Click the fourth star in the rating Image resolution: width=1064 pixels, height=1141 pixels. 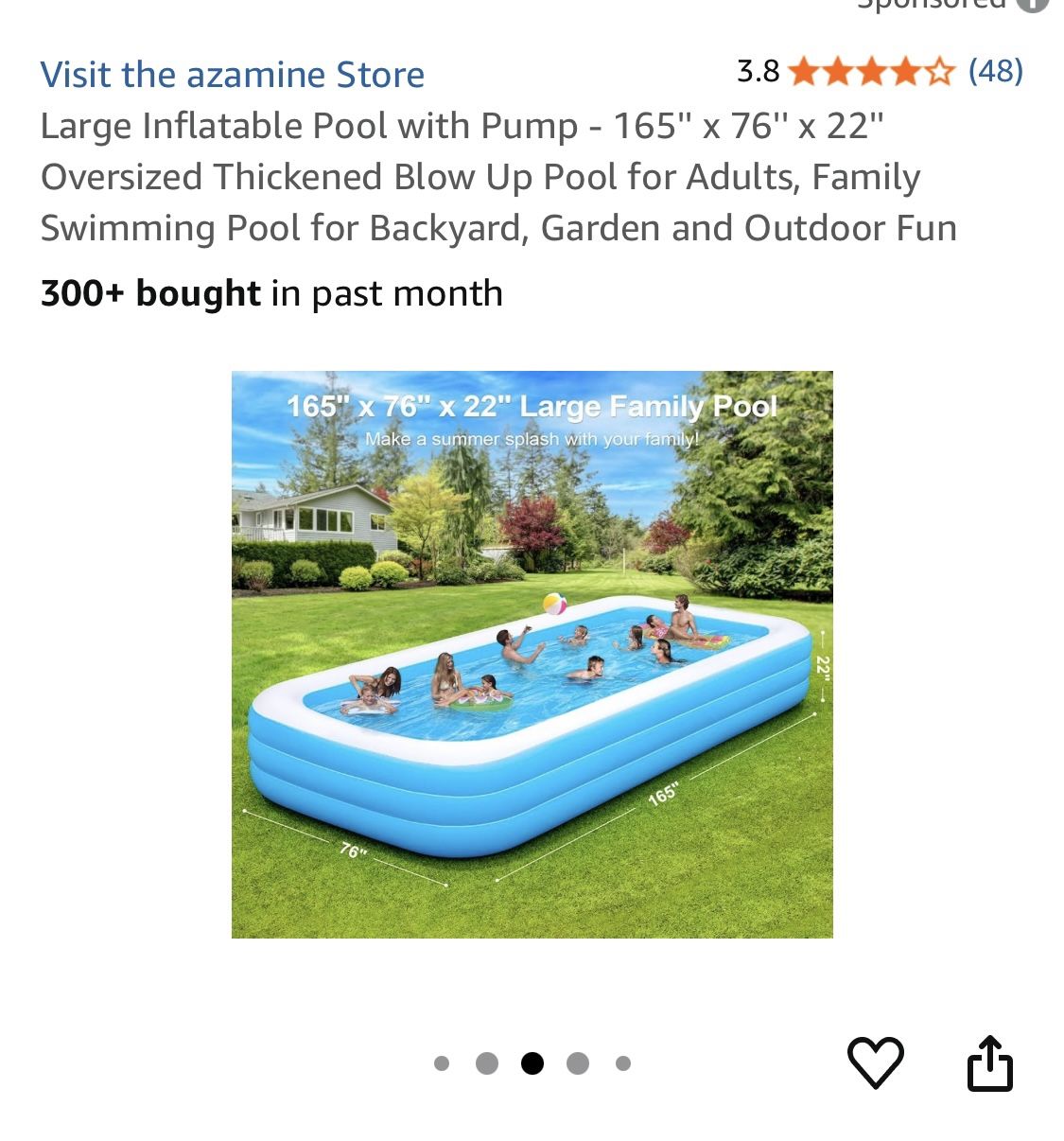point(905,71)
